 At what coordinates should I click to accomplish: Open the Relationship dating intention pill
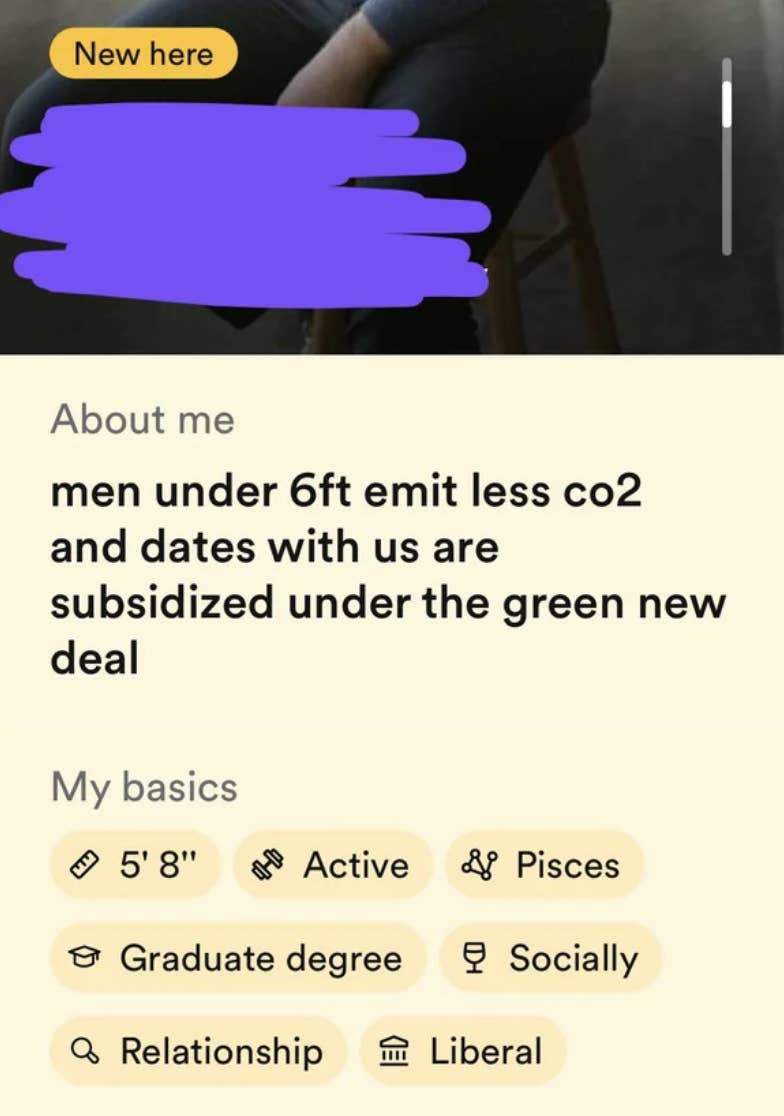pyautogui.click(x=196, y=1051)
